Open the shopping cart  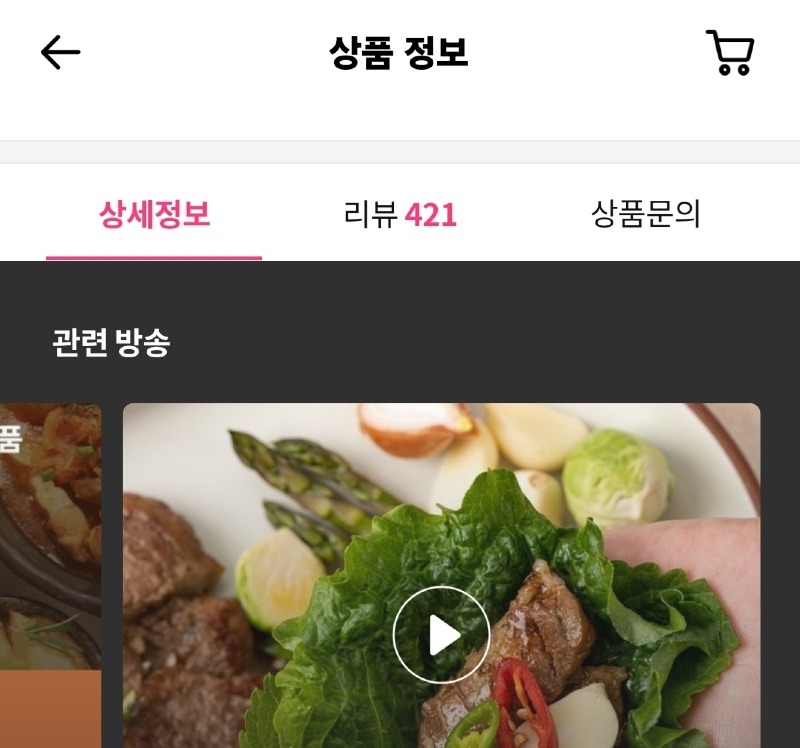tap(730, 53)
